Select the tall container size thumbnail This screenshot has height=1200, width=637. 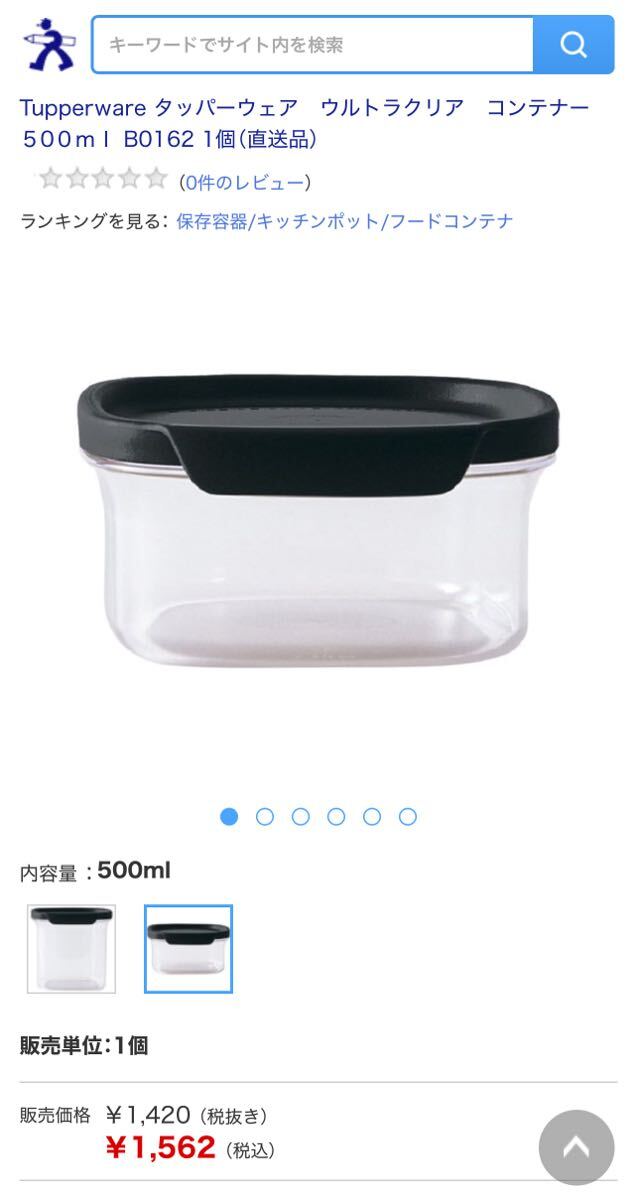click(x=71, y=949)
